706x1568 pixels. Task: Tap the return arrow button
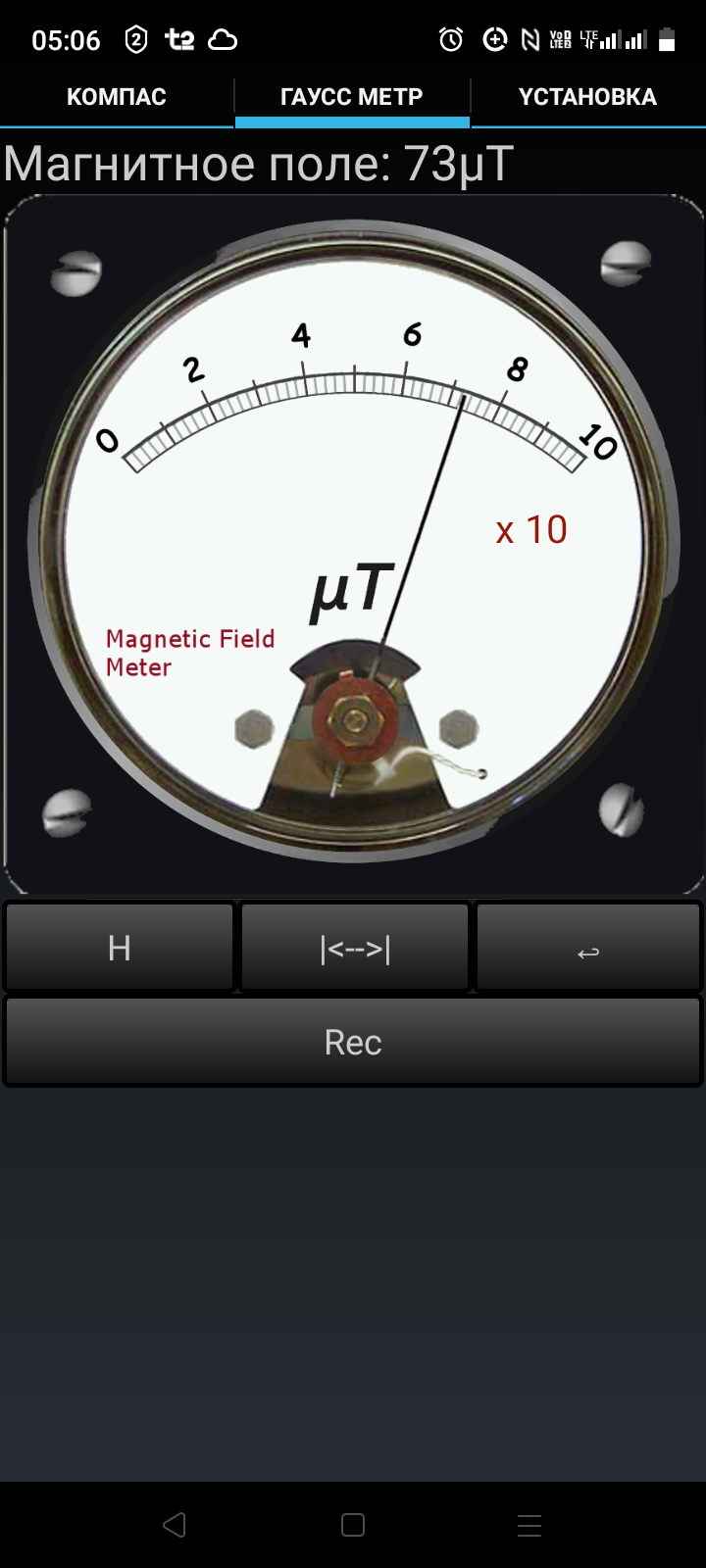pyautogui.click(x=588, y=948)
